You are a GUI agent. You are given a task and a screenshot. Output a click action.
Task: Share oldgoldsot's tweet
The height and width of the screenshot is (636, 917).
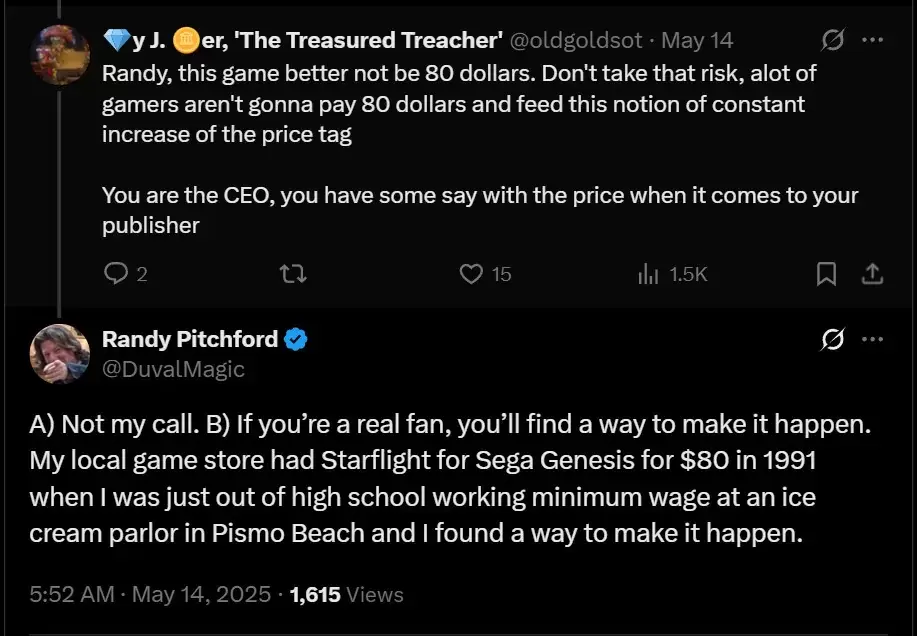point(871,274)
